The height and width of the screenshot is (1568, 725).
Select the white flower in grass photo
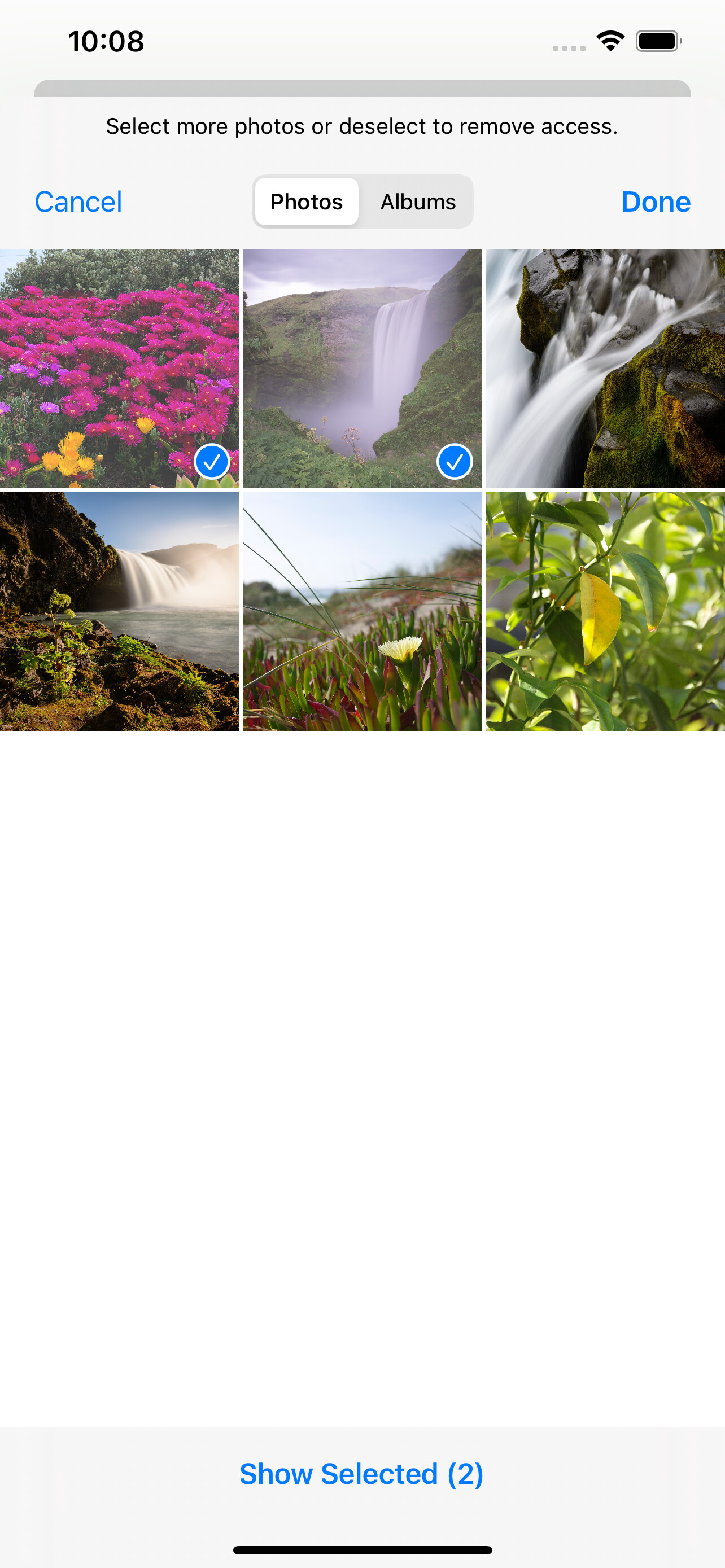(x=362, y=611)
